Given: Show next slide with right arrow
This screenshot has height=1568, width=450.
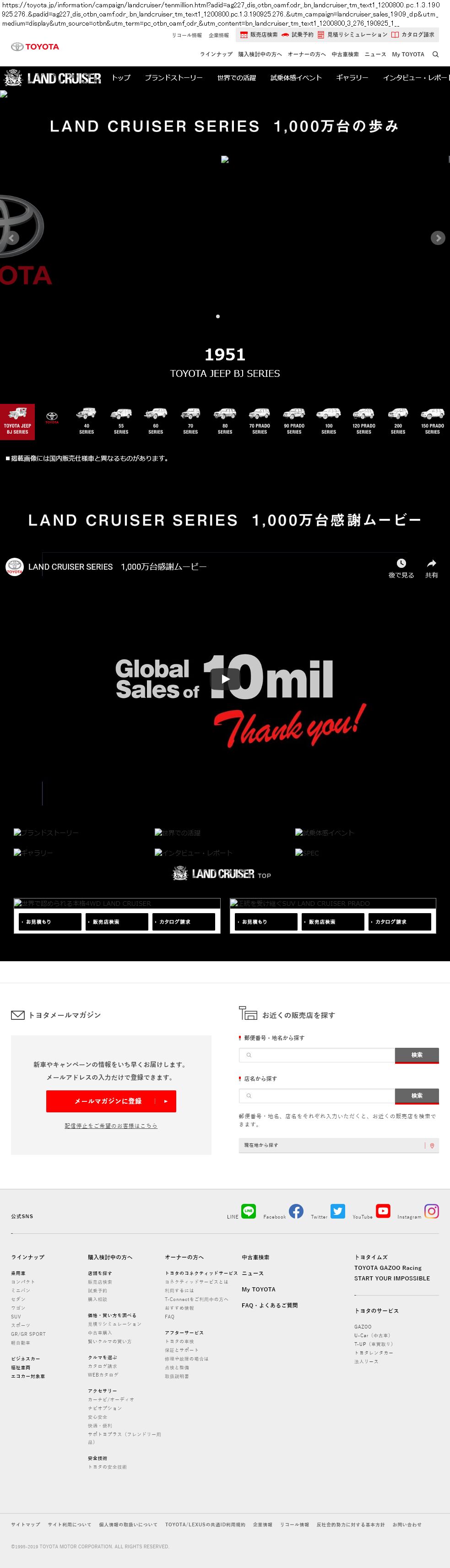Looking at the screenshot, I should [437, 238].
